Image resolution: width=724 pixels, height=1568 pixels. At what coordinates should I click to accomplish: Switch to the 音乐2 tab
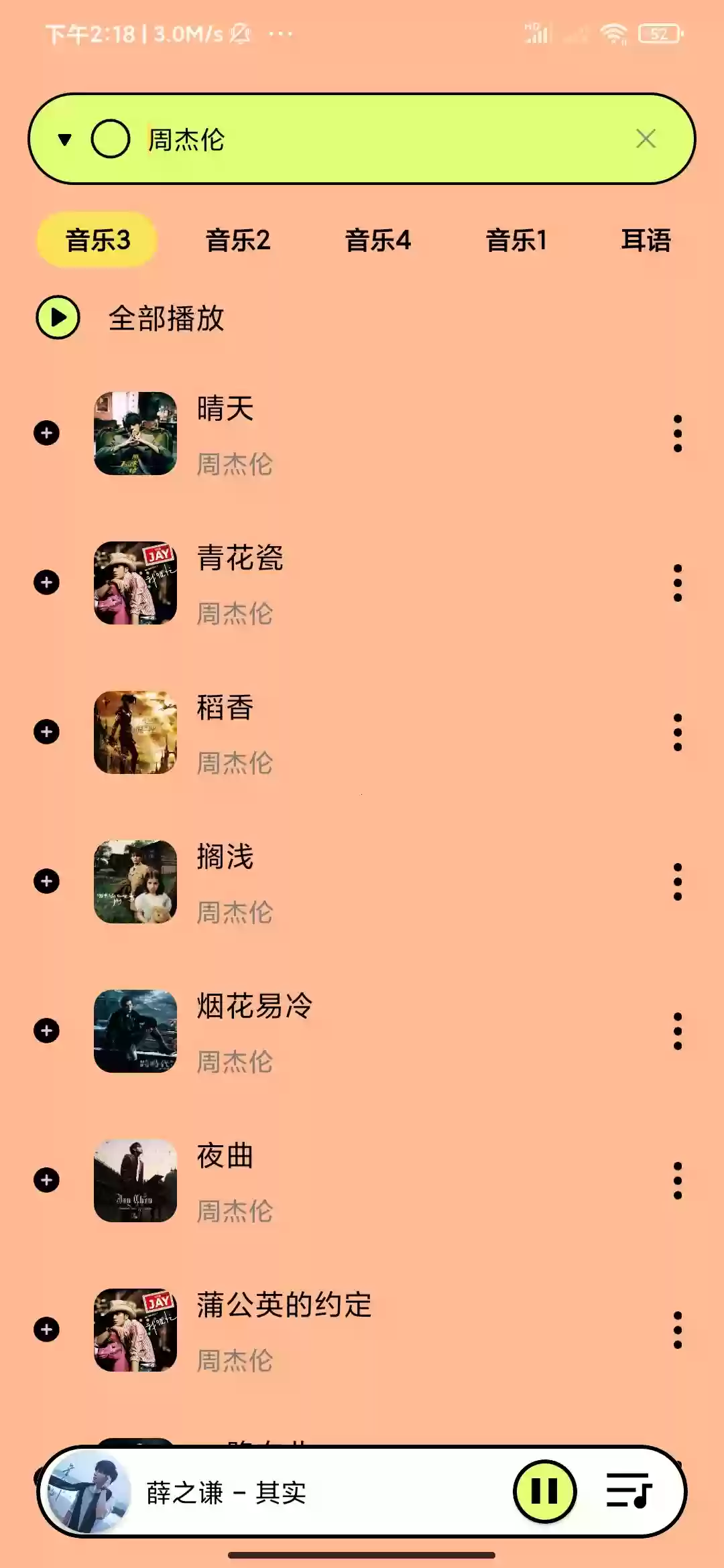238,240
